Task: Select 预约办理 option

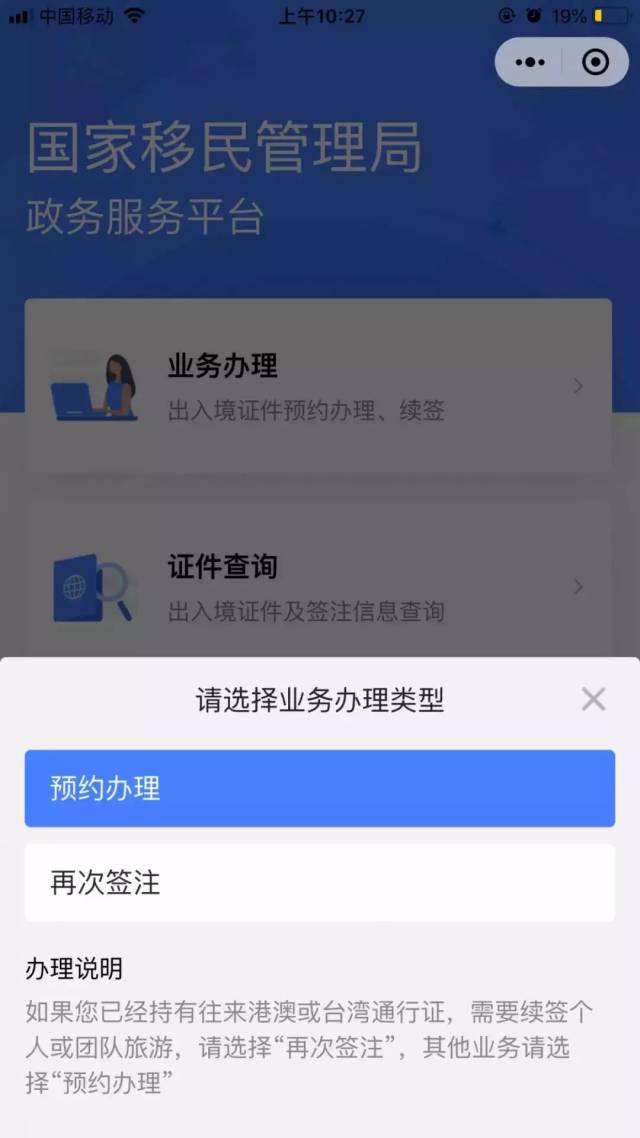Action: pyautogui.click(x=320, y=789)
